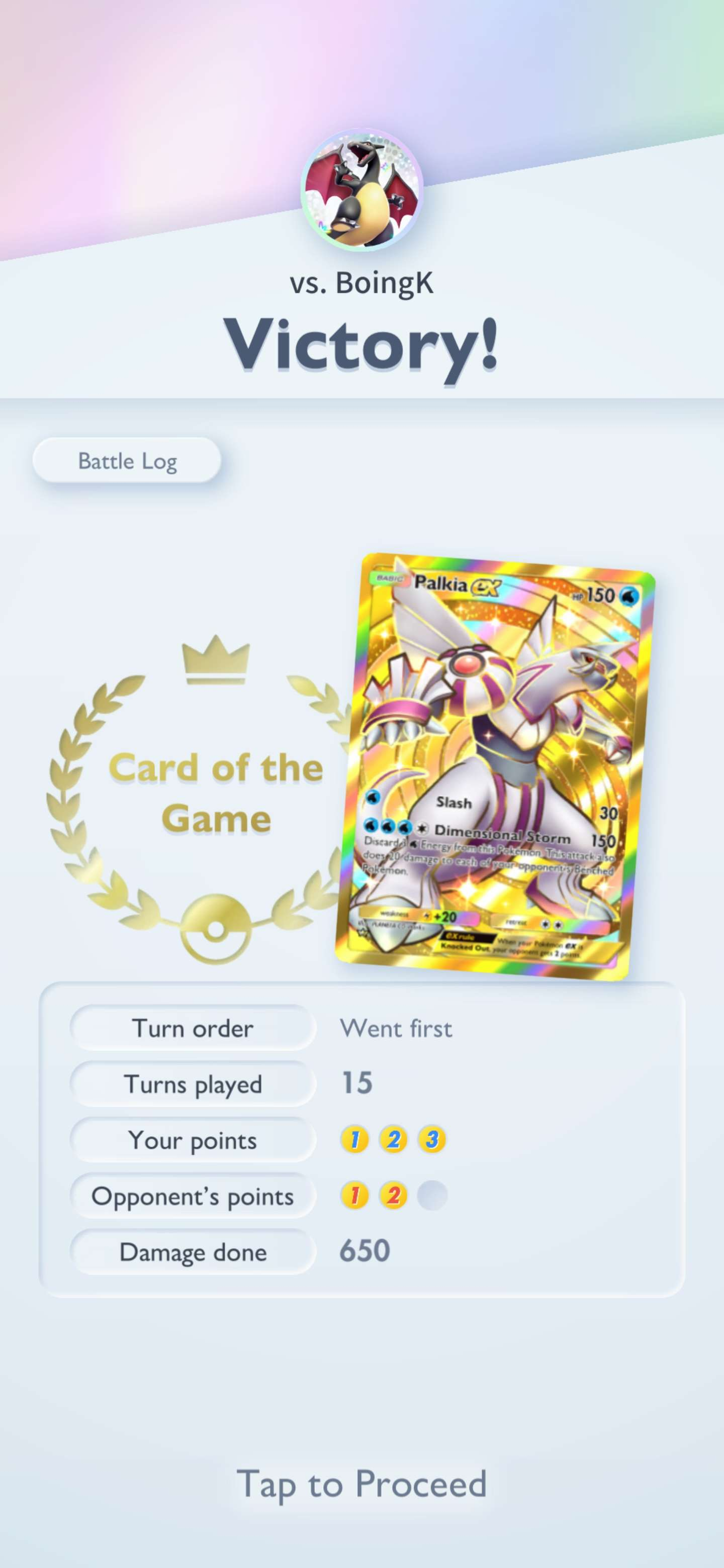Open the Battle Log
Viewport: 724px width, 1568px height.
click(x=127, y=461)
